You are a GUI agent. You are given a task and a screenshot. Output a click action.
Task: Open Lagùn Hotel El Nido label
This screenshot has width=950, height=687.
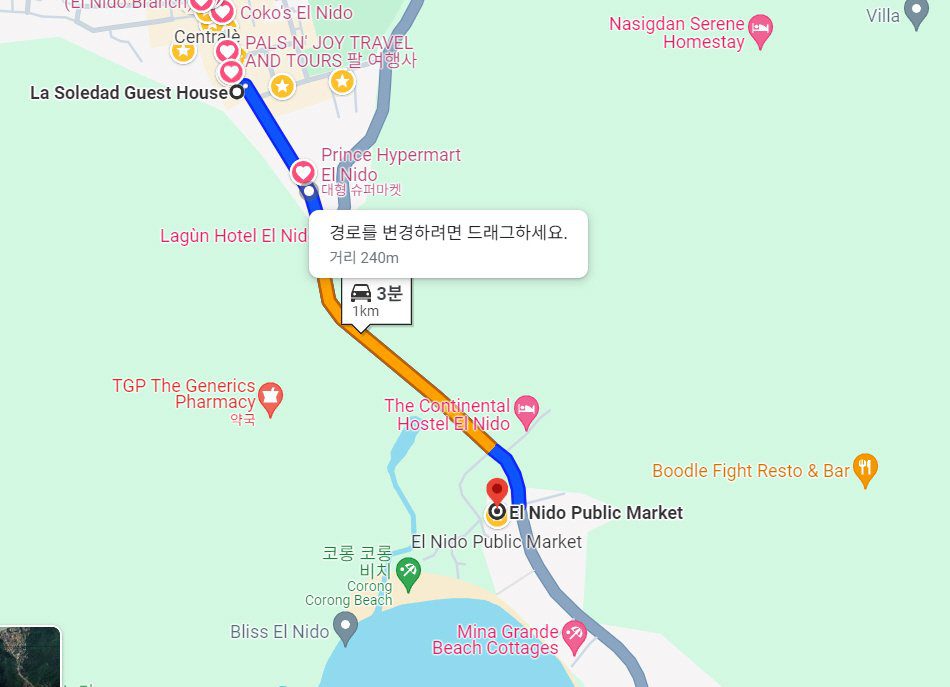coord(234,236)
